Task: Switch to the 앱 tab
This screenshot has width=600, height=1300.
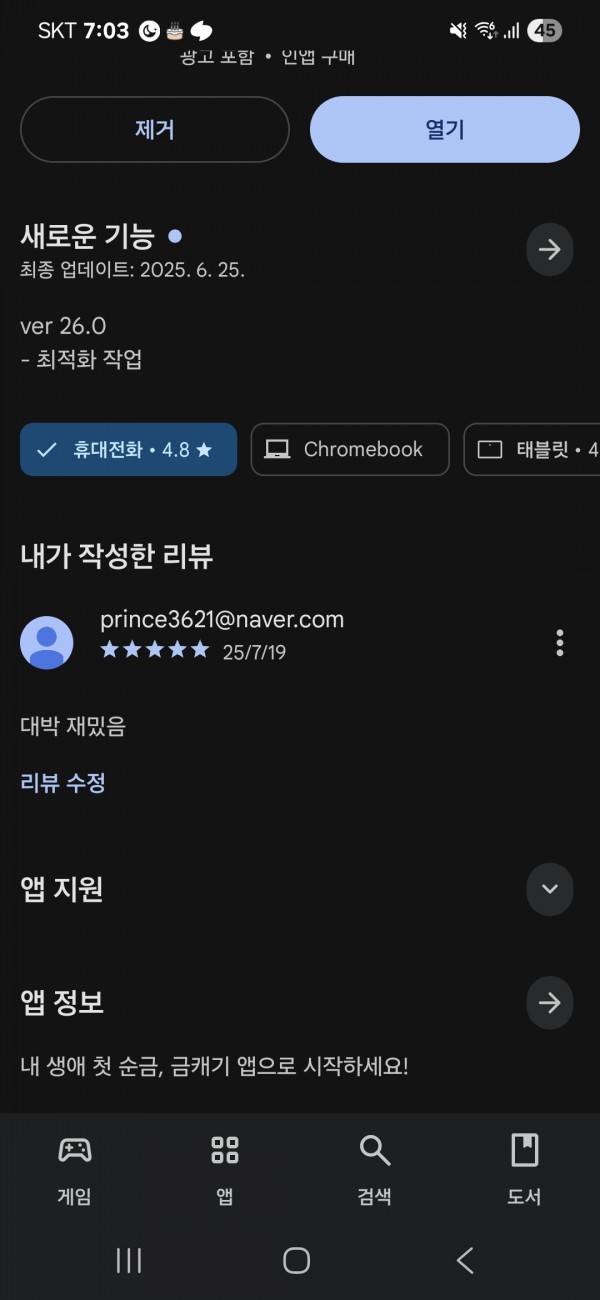Action: click(x=225, y=1170)
